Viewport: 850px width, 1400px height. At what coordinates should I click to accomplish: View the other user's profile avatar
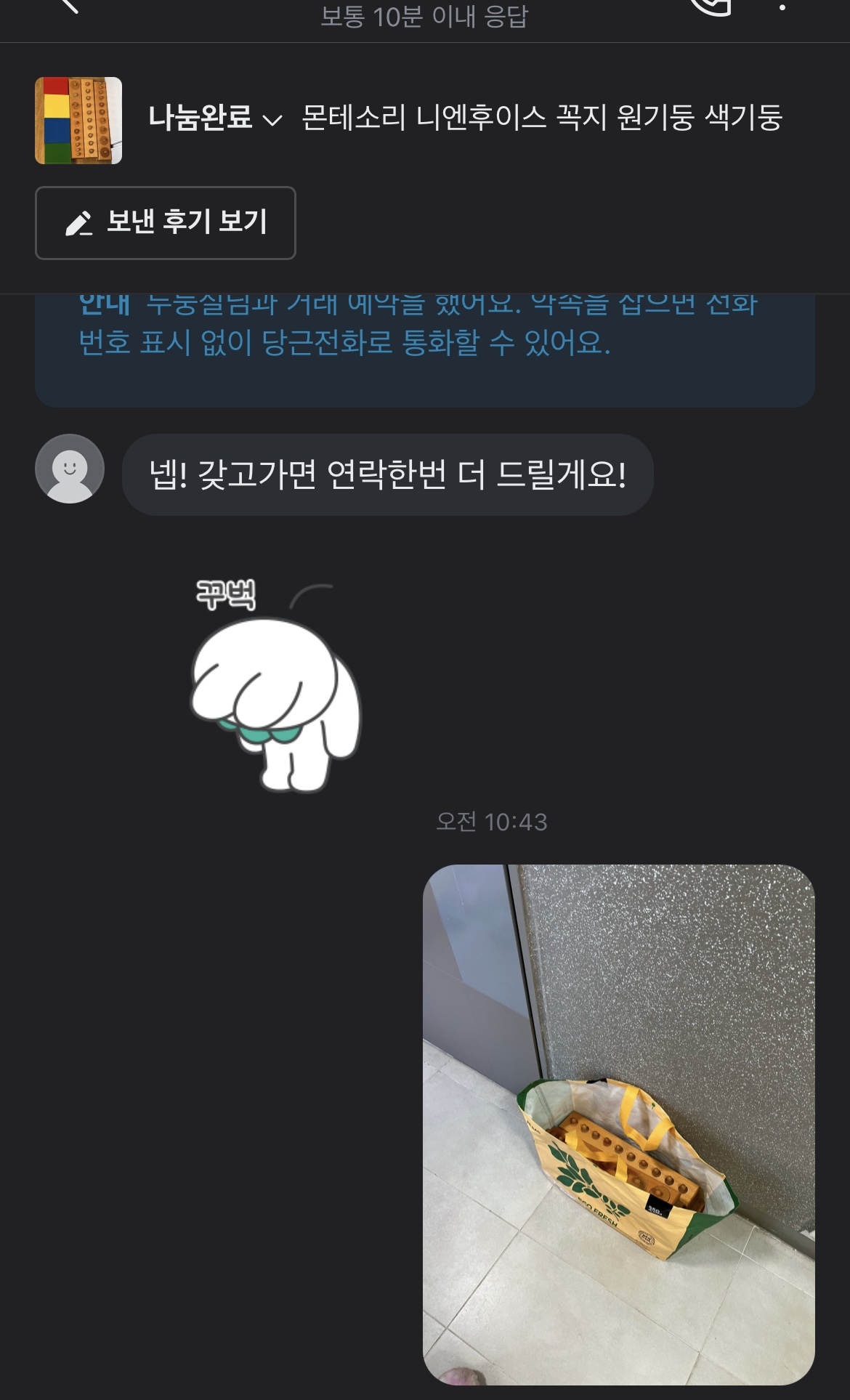70,469
